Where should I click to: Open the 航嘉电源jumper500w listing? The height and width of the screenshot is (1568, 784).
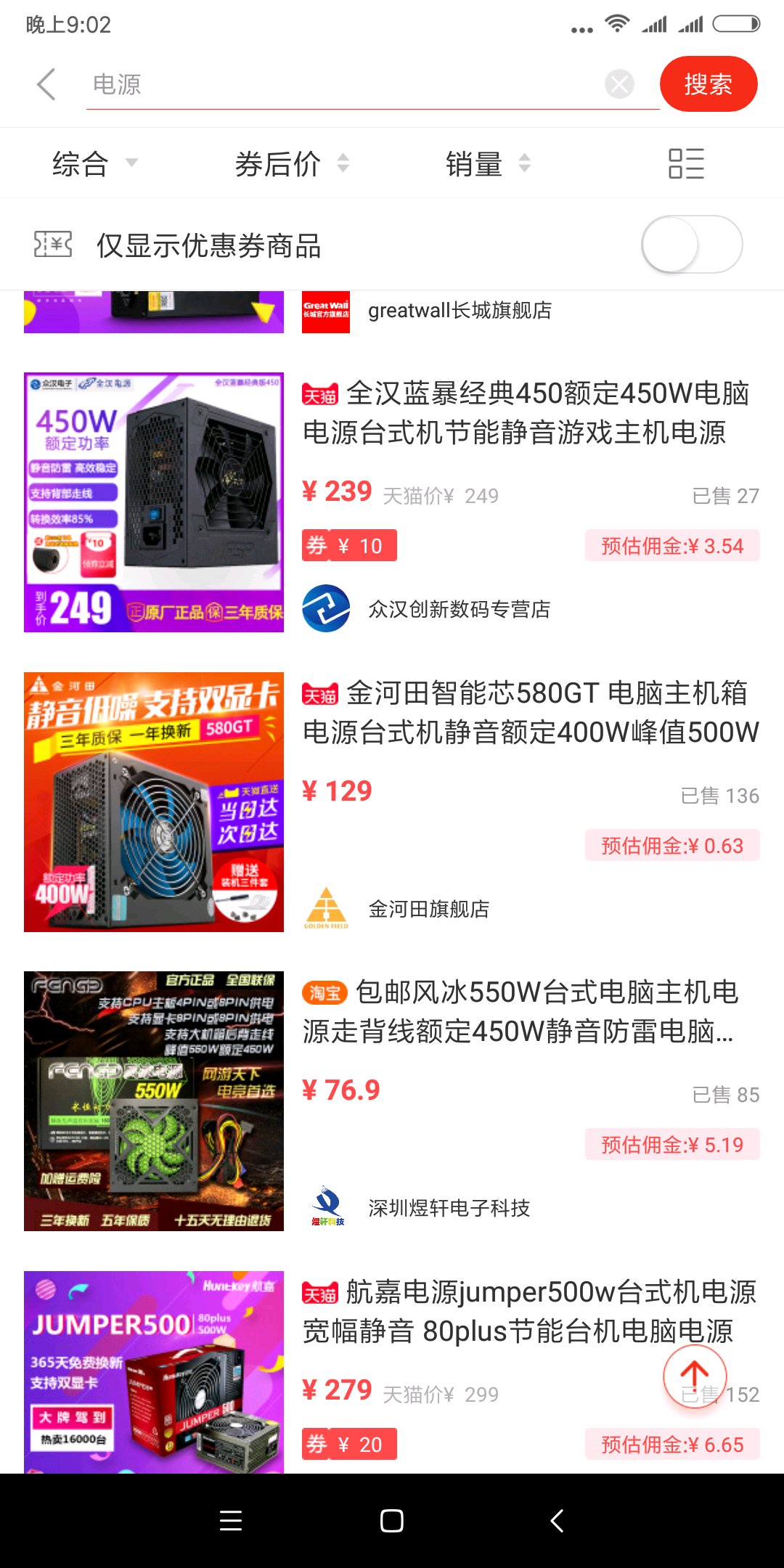(528, 1311)
